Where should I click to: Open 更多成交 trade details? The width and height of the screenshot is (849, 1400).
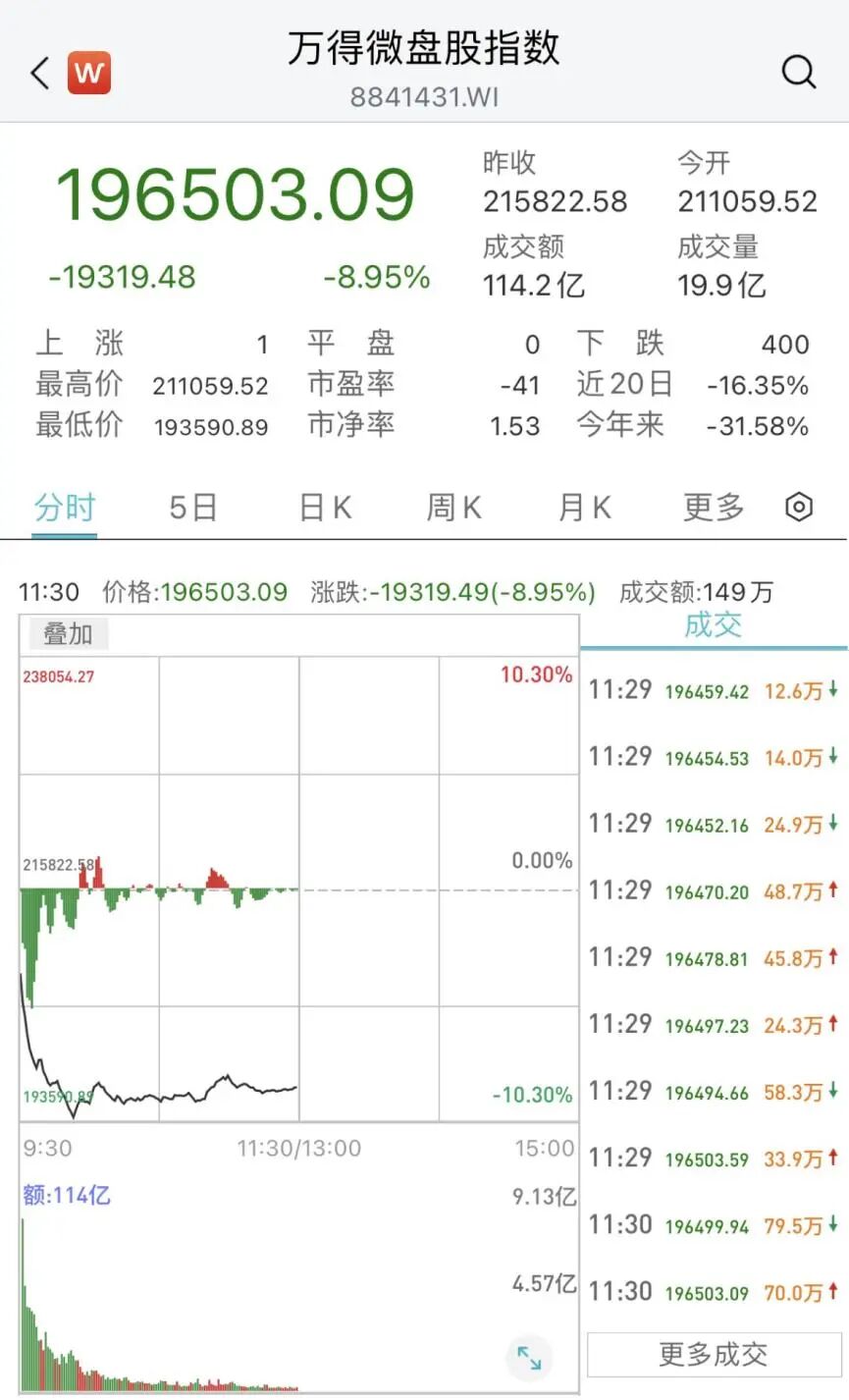714,1355
